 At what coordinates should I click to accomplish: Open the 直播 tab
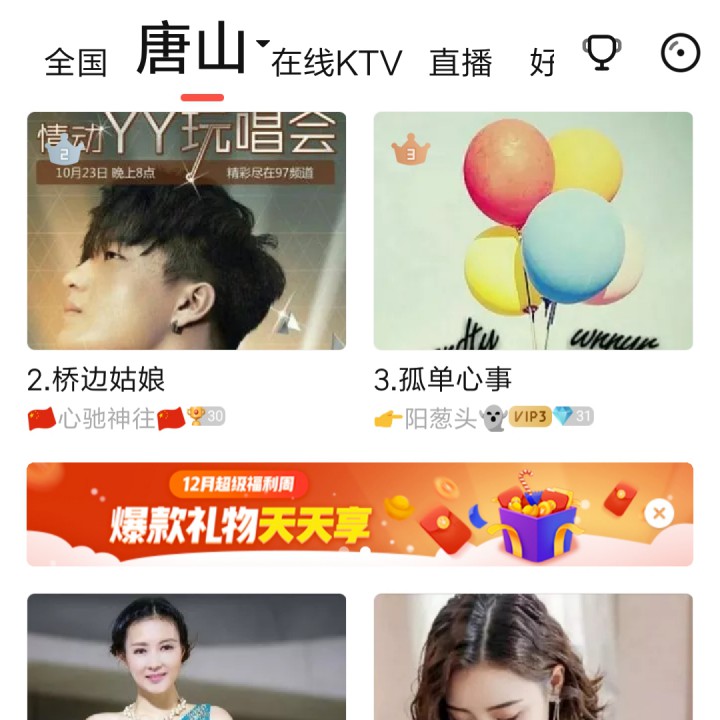click(x=461, y=62)
